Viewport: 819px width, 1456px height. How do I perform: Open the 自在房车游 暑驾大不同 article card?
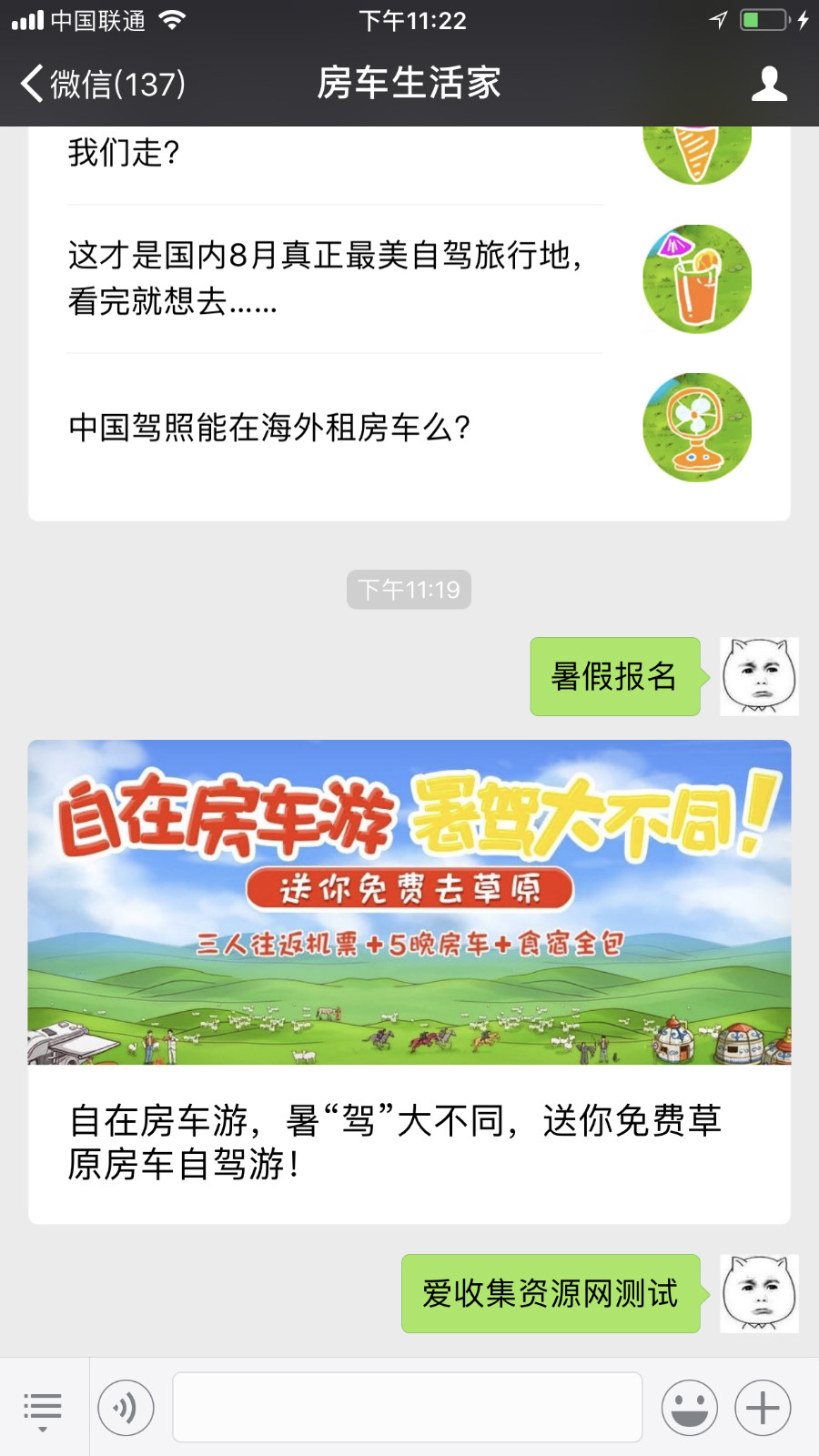tap(409, 981)
